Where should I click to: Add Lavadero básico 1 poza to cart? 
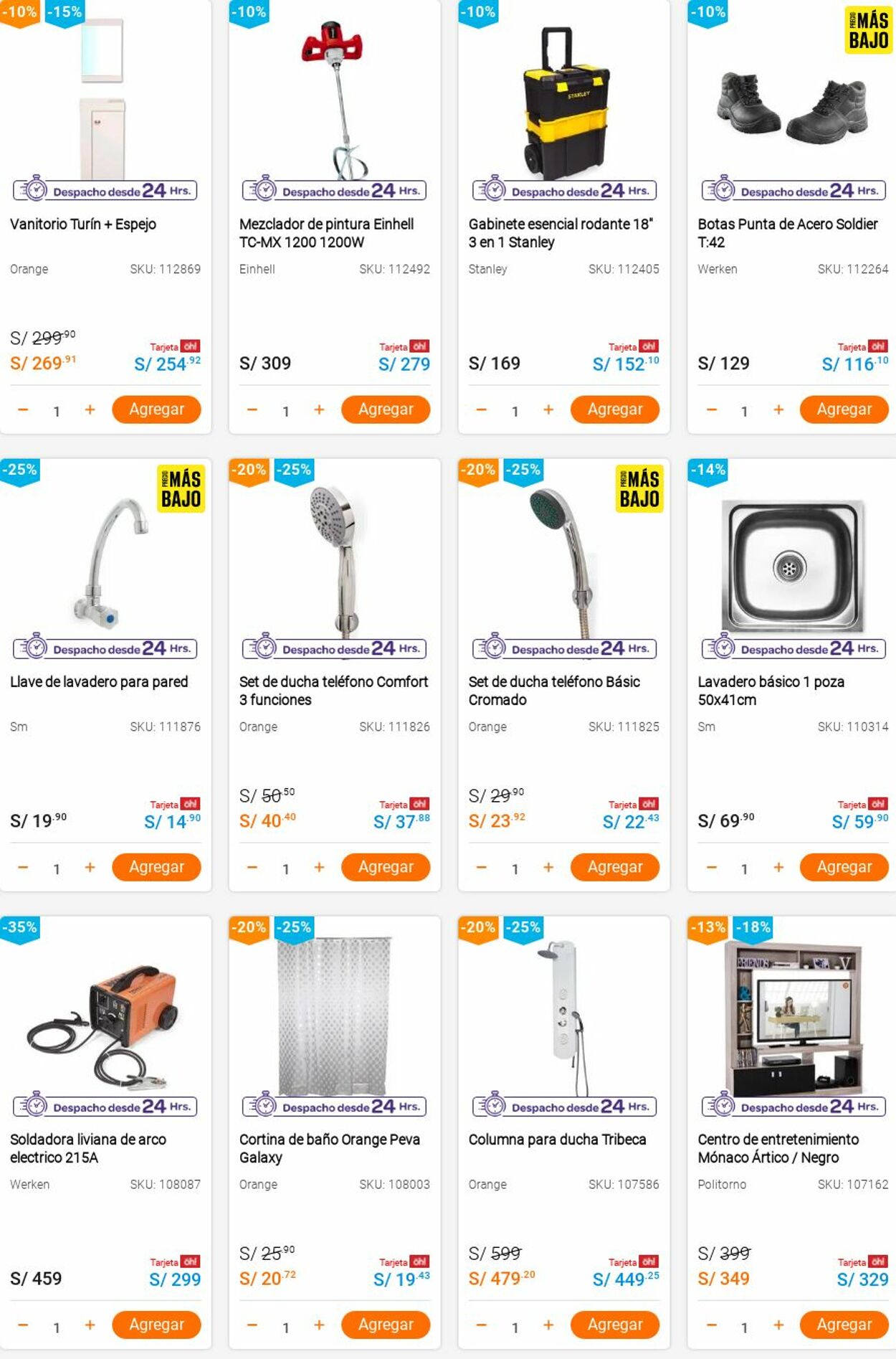click(844, 867)
